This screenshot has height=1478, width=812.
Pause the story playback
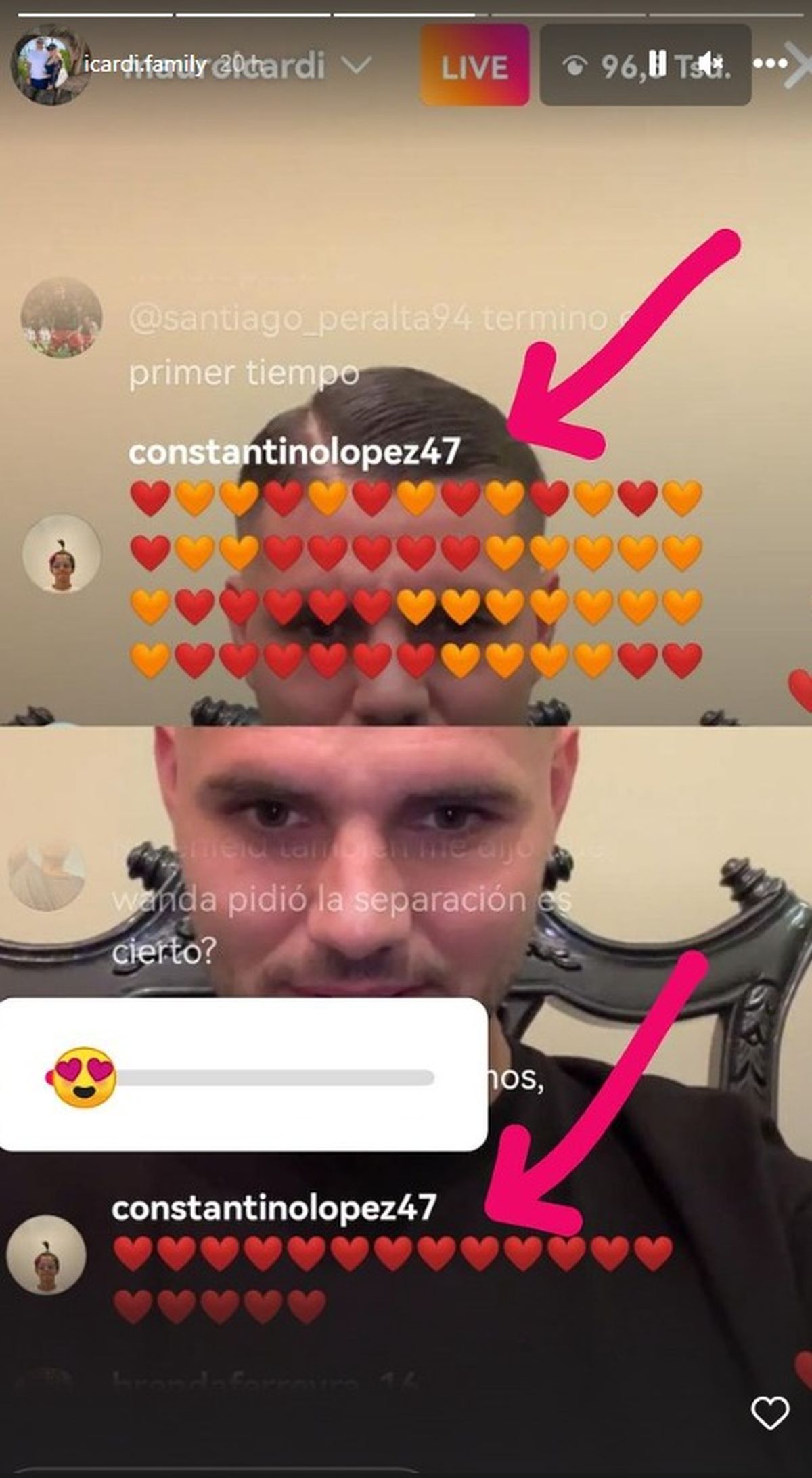656,64
